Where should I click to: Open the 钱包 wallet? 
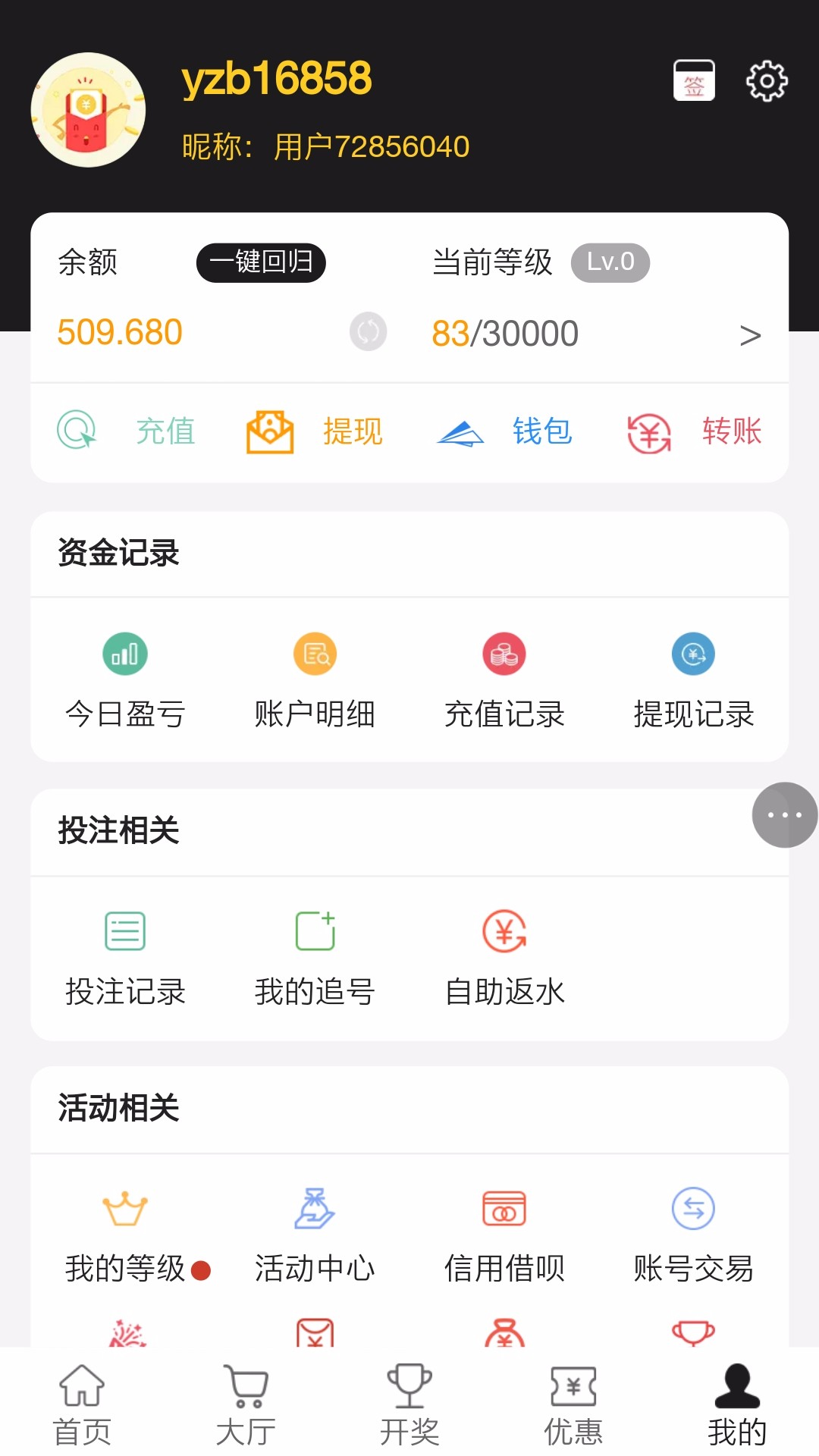click(503, 432)
